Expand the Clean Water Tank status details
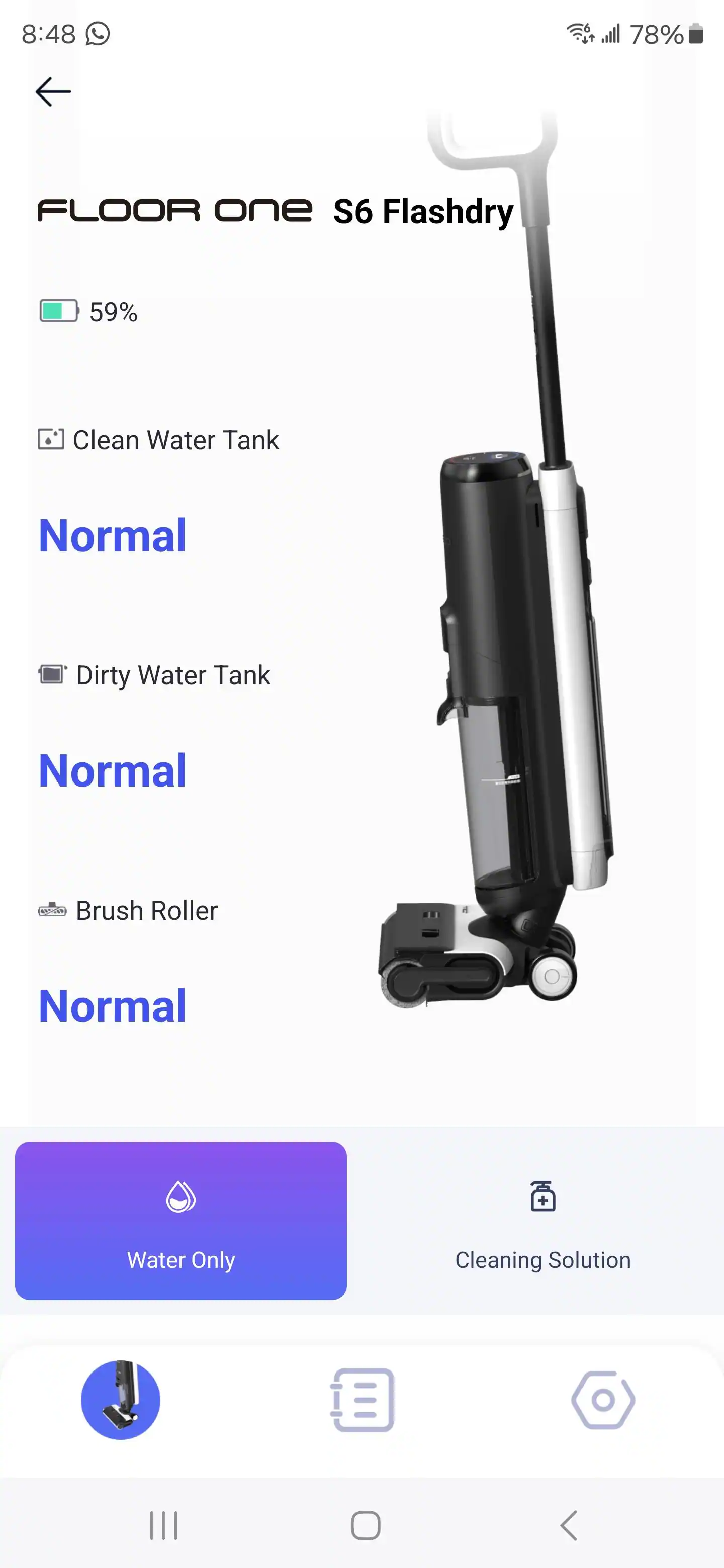This screenshot has width=724, height=1568. pyautogui.click(x=113, y=534)
